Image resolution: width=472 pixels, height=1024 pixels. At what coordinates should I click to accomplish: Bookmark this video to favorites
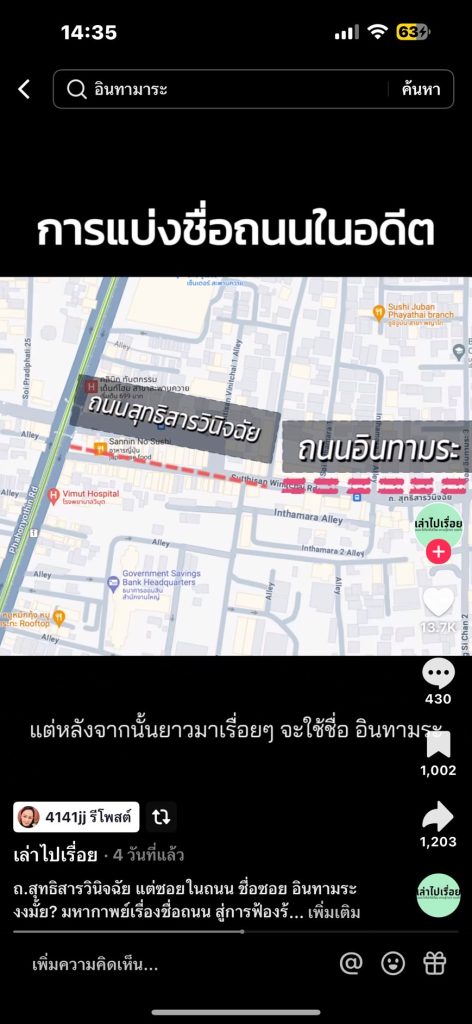(439, 745)
